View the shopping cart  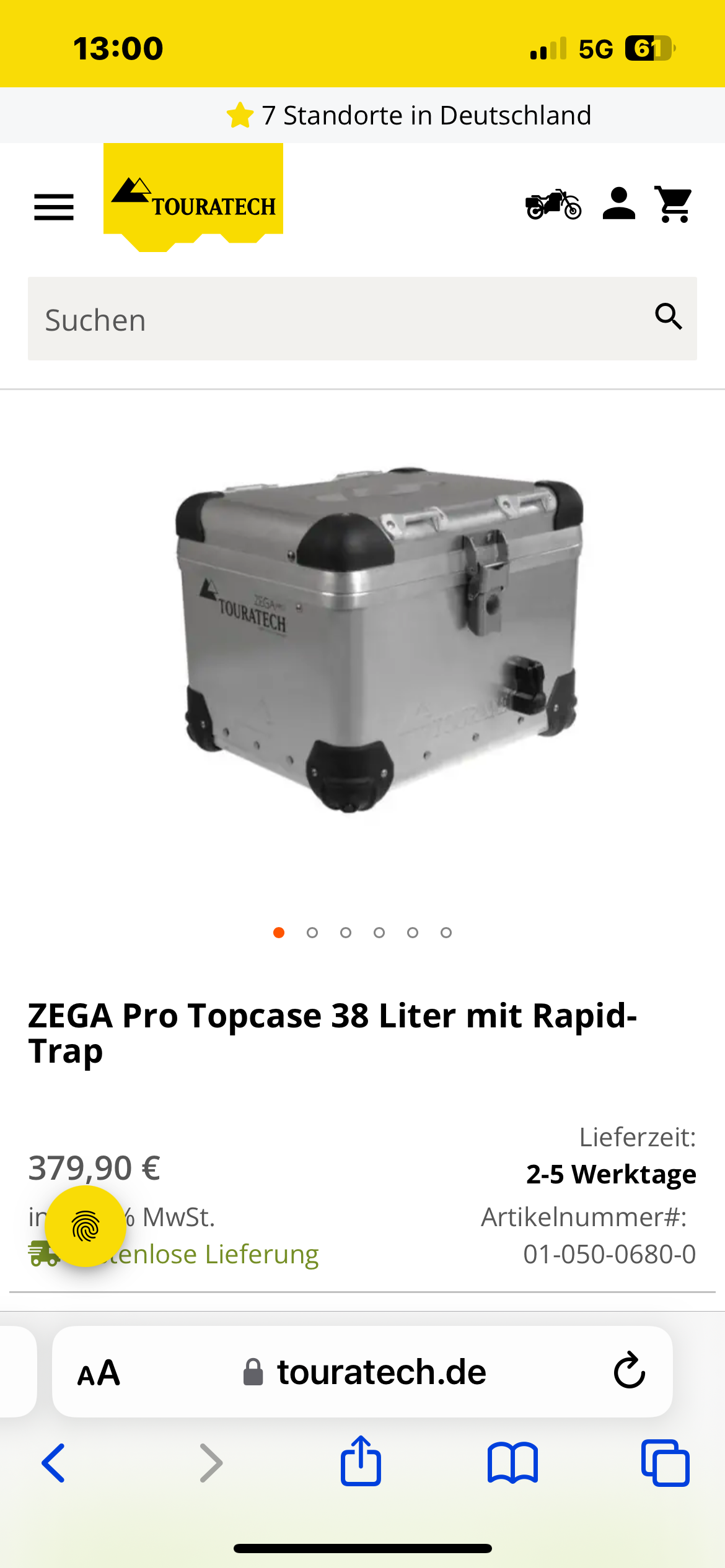pyautogui.click(x=674, y=204)
